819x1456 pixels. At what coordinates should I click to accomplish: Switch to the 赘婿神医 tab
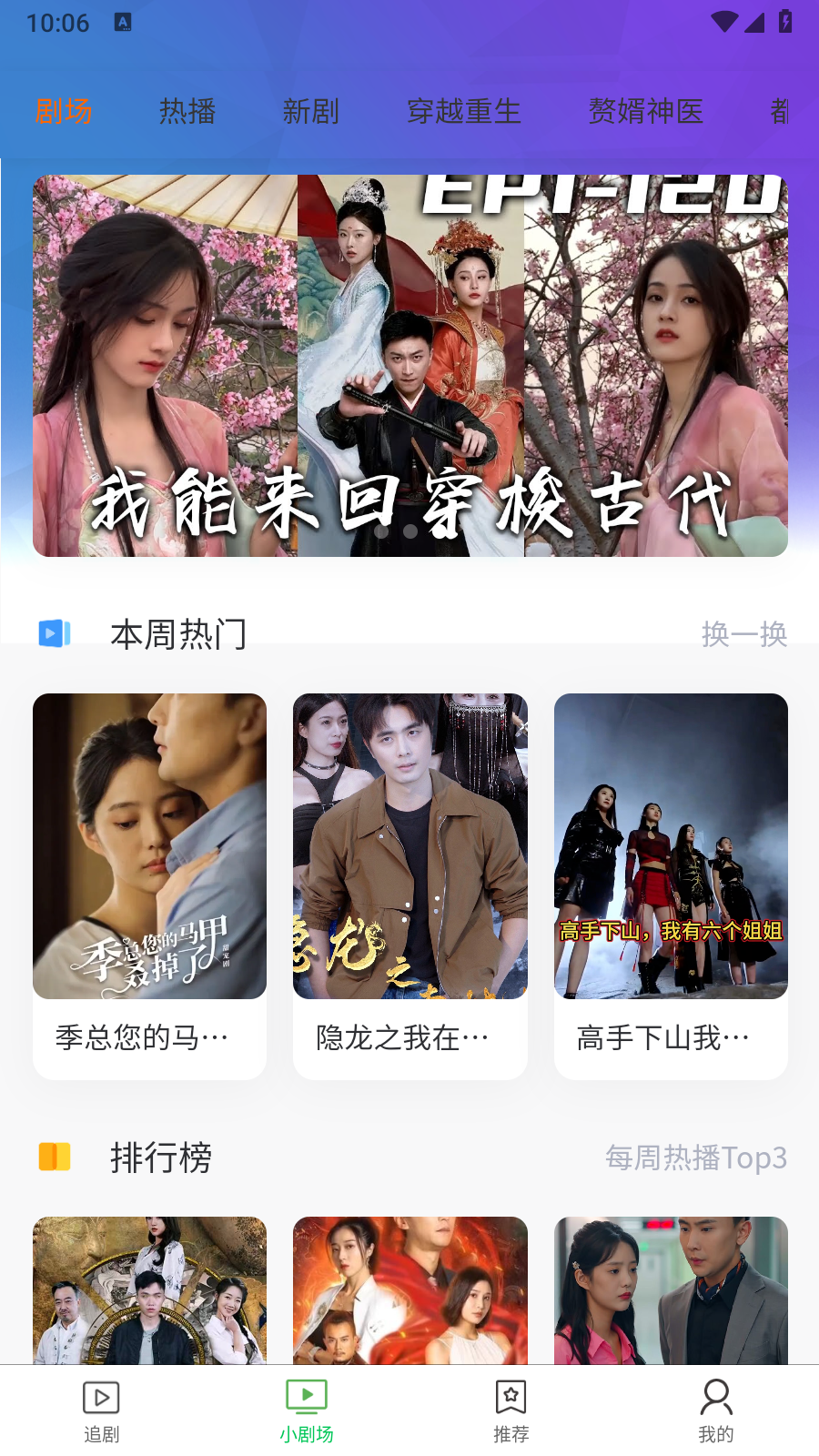(645, 111)
